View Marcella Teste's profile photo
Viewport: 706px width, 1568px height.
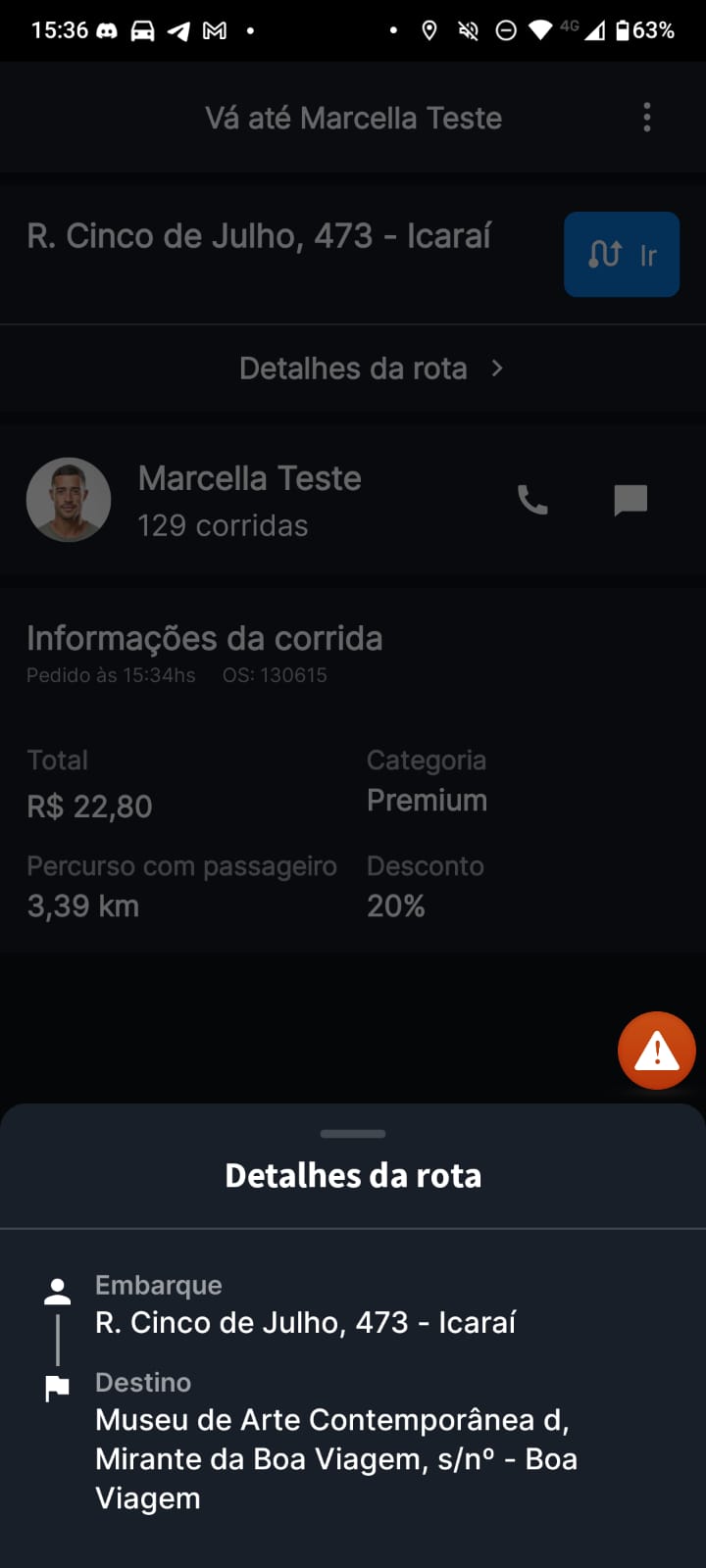click(69, 500)
